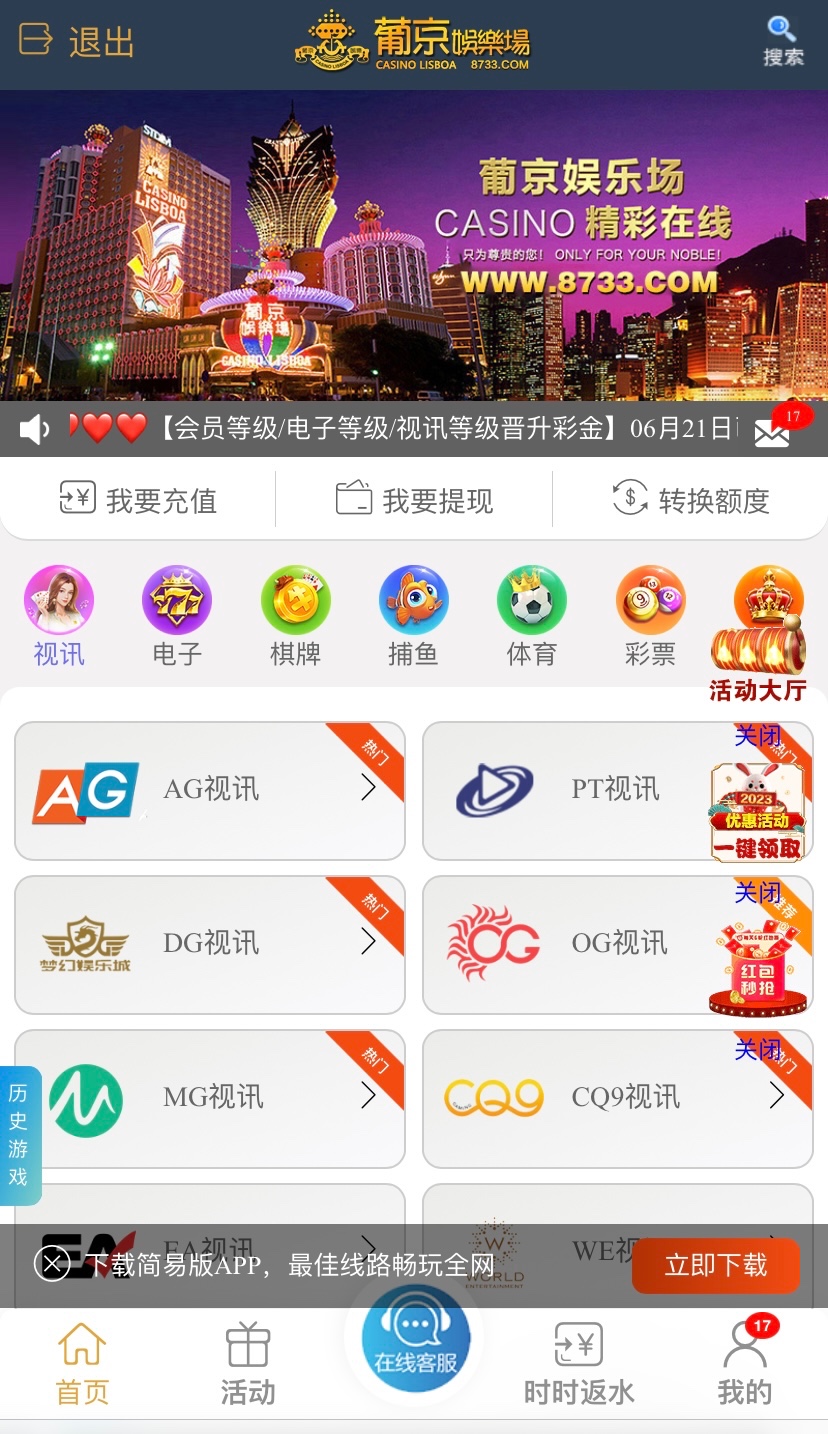Open the mail inbox envelope icon
Image resolution: width=828 pixels, height=1434 pixels.
pyautogui.click(x=772, y=432)
